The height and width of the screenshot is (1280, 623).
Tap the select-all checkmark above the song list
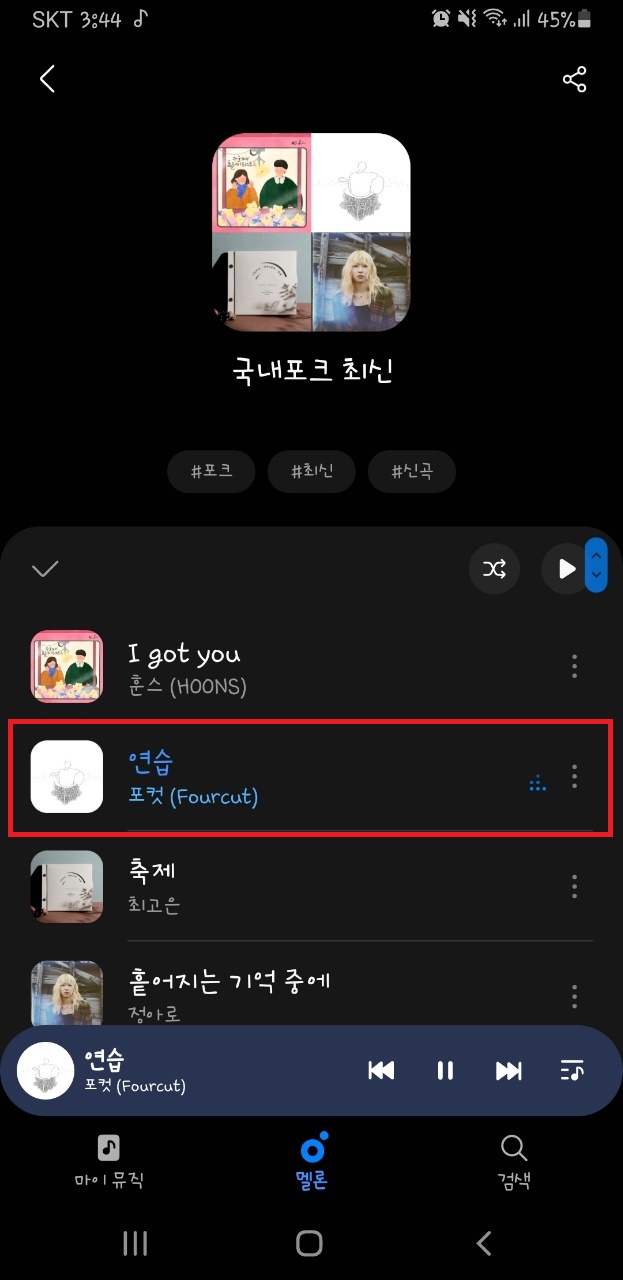point(45,569)
